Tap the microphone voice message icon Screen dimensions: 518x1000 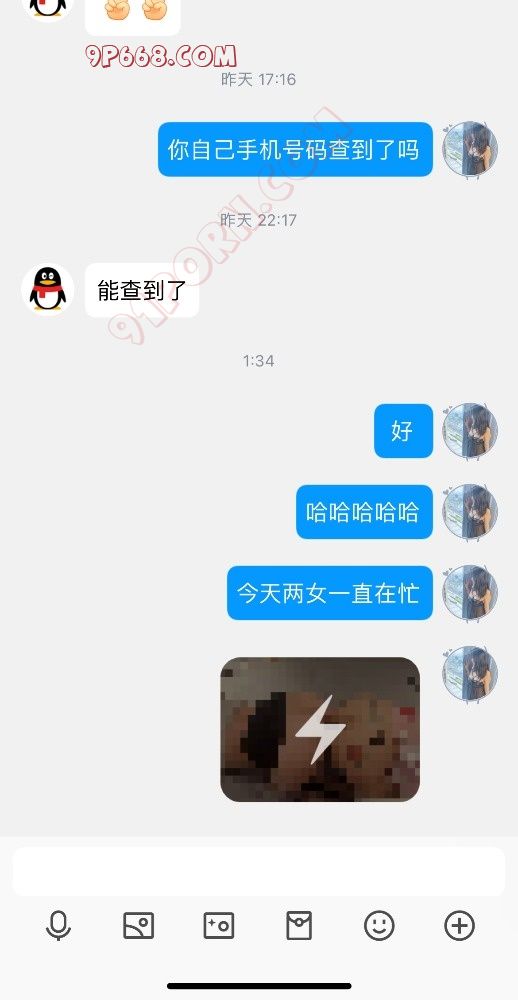point(59,925)
